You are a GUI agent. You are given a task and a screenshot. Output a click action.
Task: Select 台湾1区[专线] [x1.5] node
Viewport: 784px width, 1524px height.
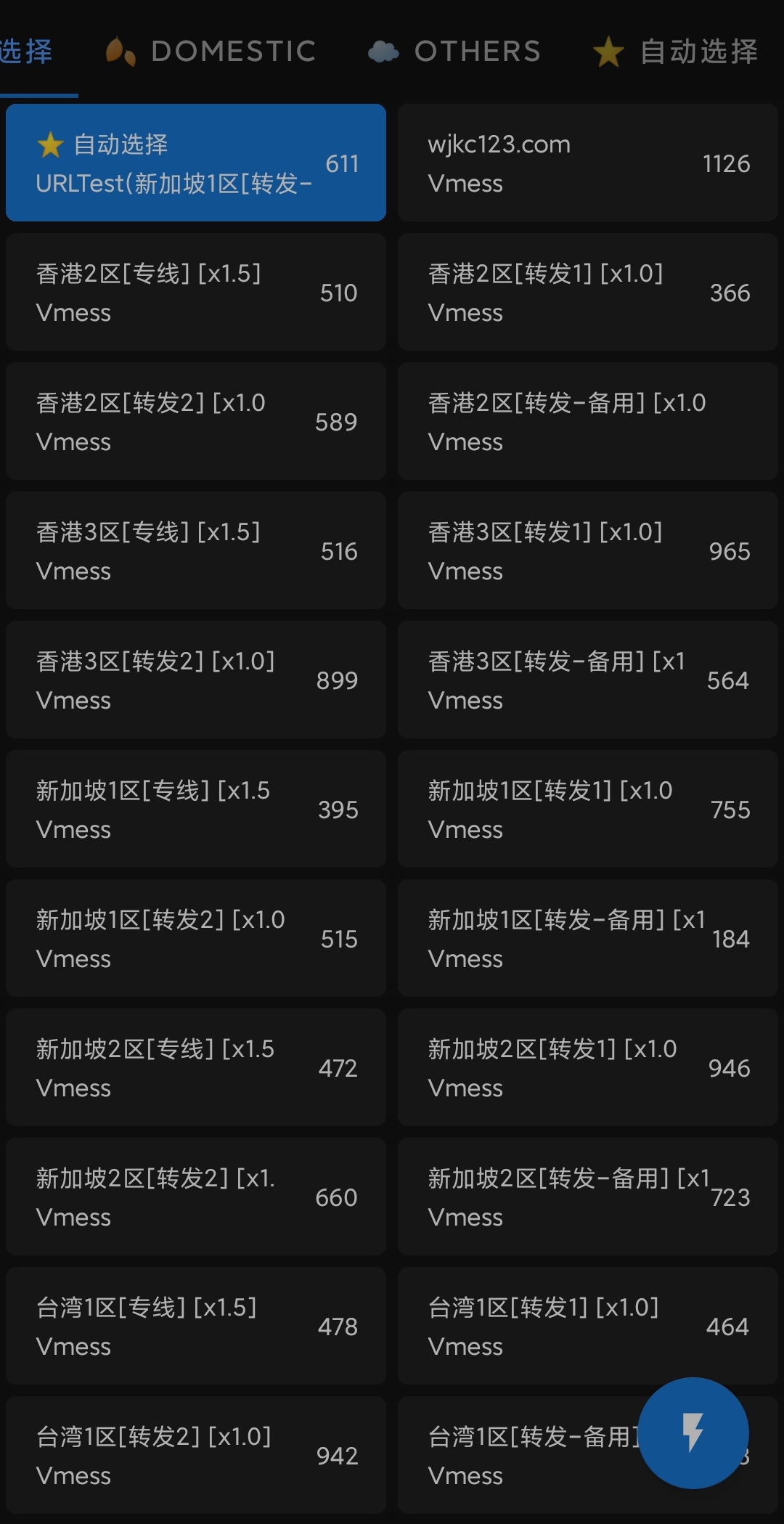click(196, 1326)
